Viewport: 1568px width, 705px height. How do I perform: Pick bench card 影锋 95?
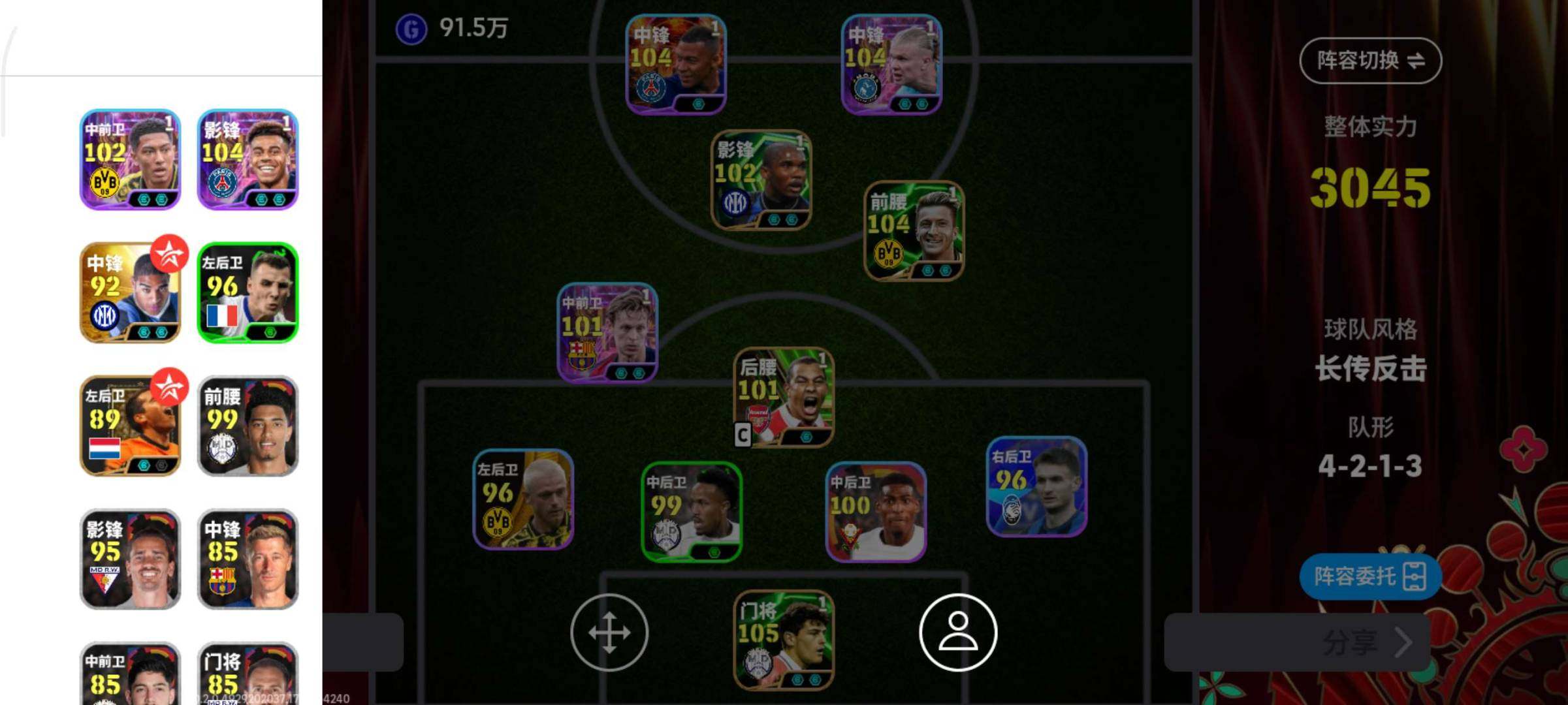click(130, 559)
